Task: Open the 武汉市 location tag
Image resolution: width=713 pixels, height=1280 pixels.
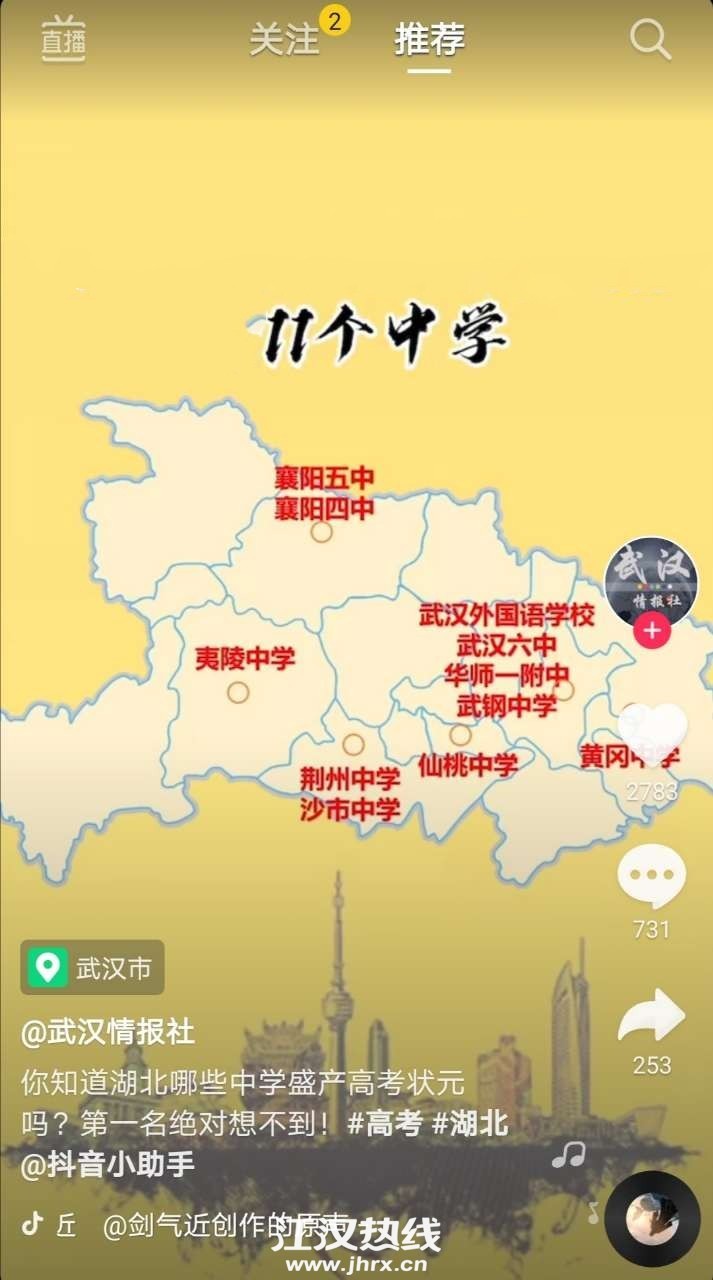Action: (93, 967)
